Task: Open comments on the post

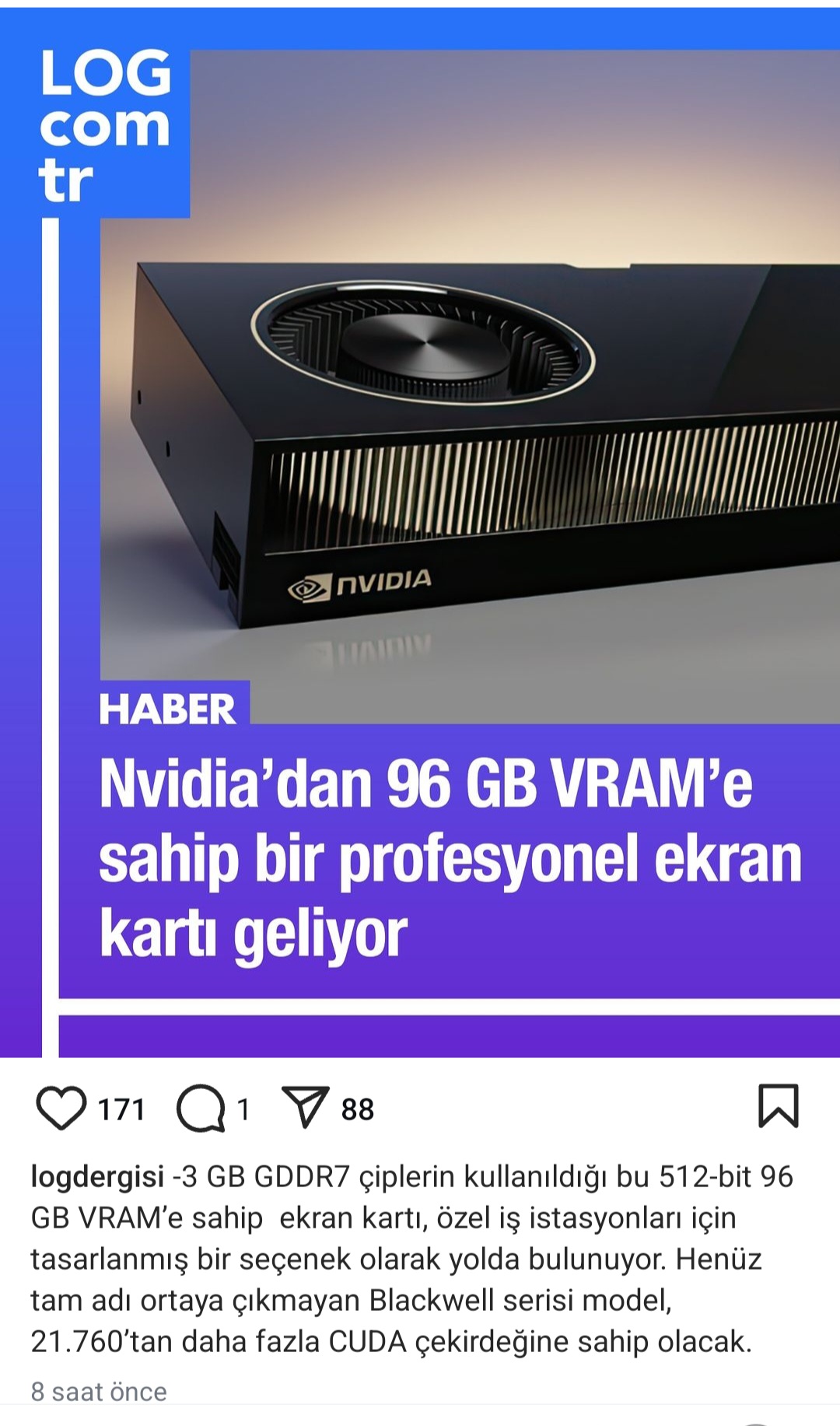Action: (201, 1108)
